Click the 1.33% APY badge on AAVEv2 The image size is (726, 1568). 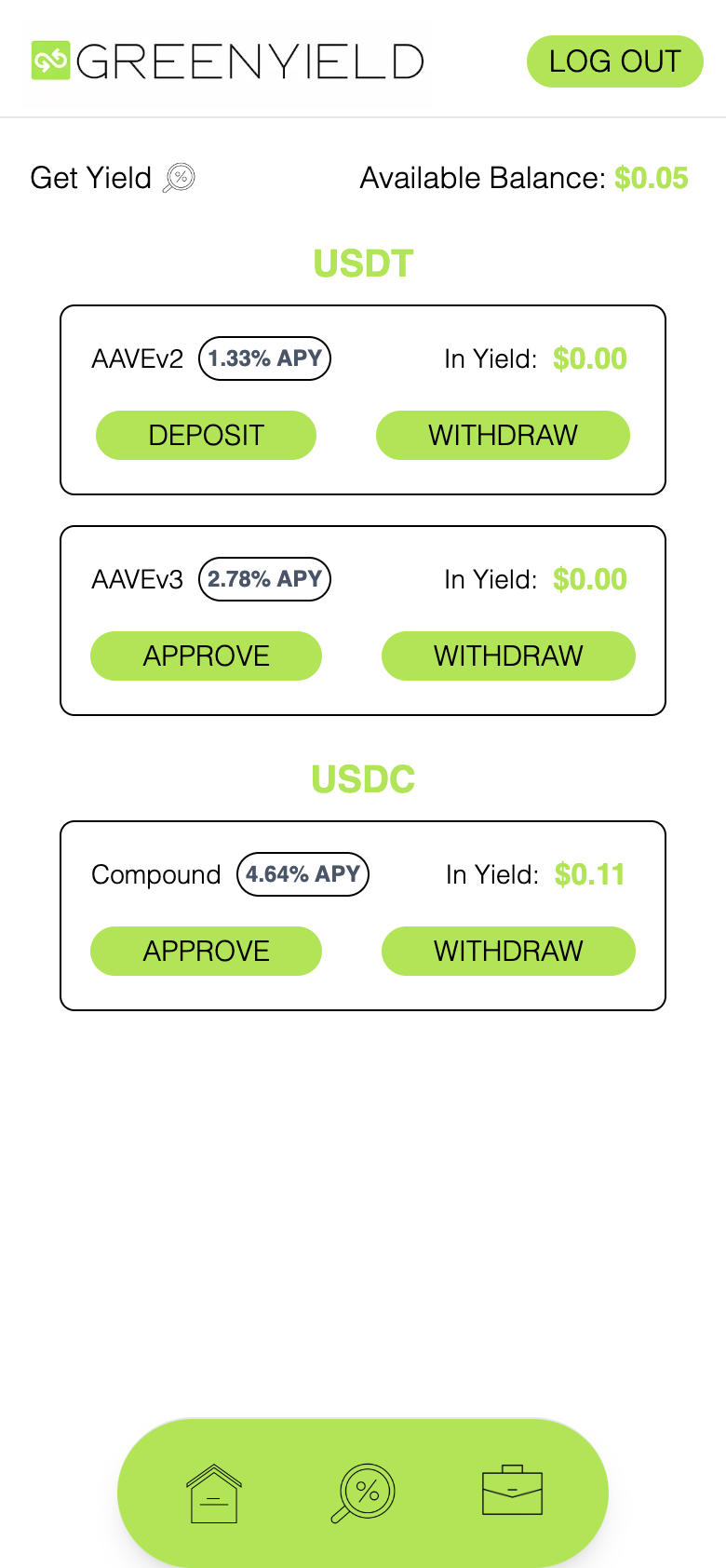point(264,358)
